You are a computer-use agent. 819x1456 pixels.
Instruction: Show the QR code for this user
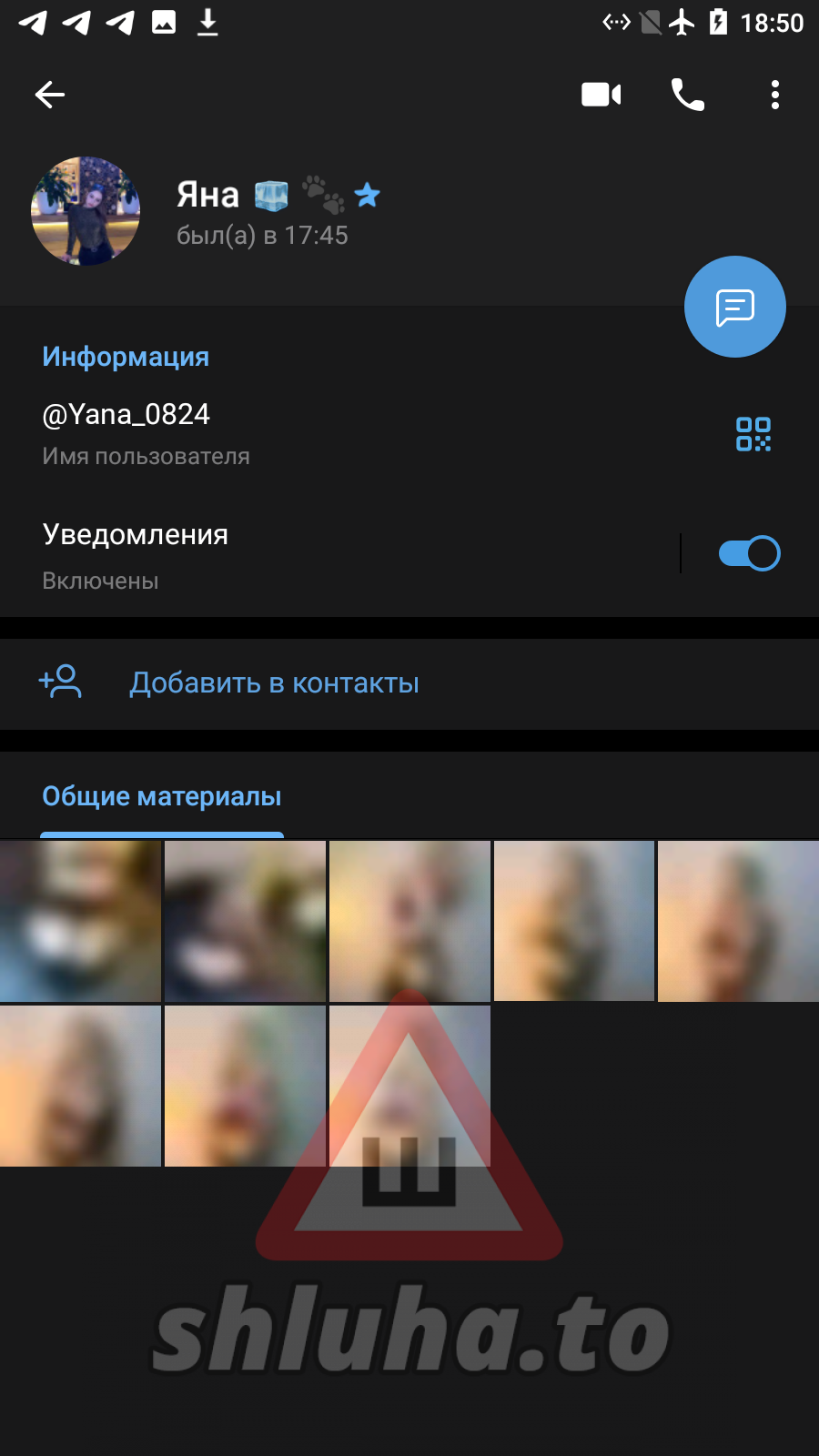(753, 434)
